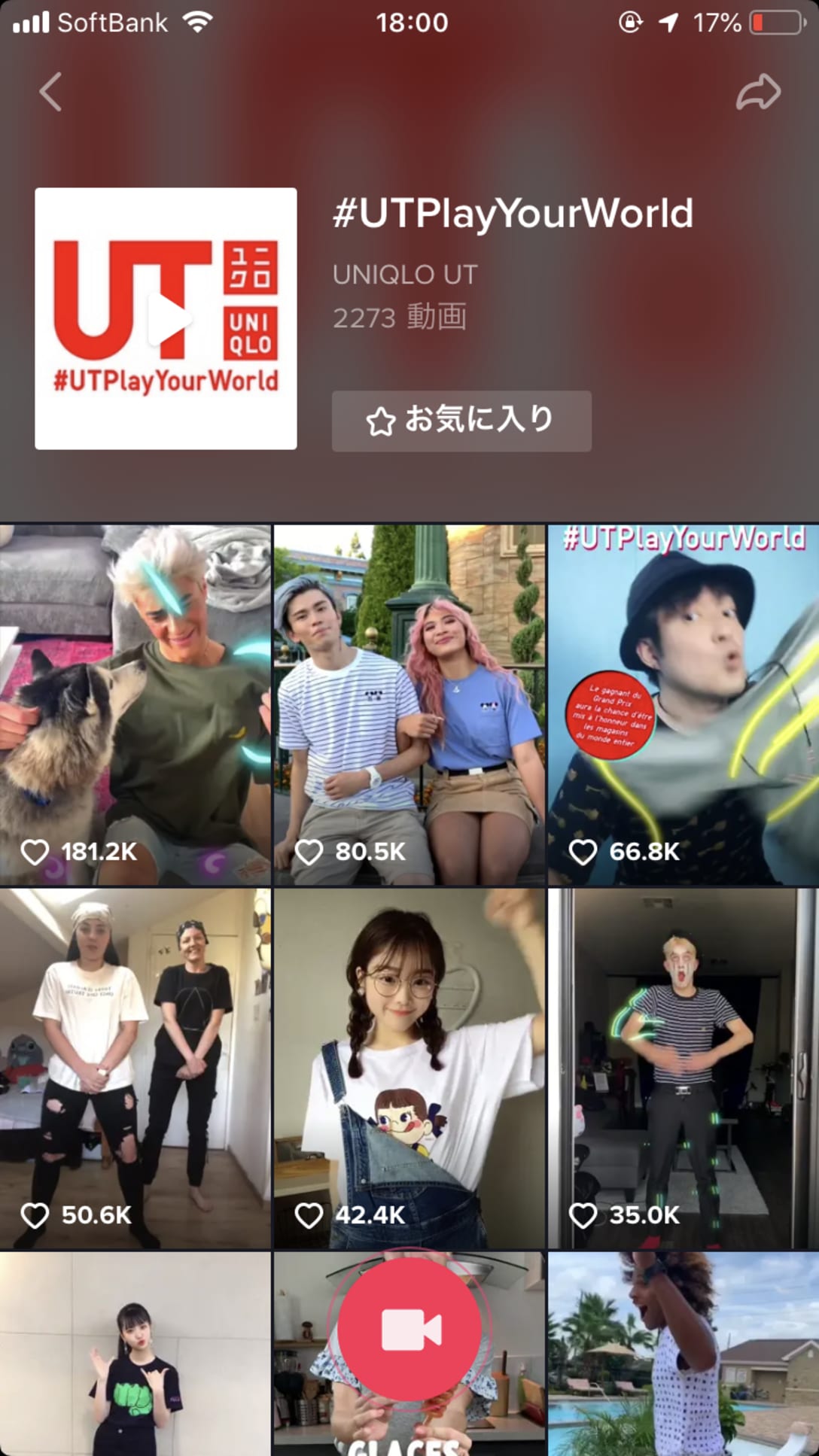819x1456 pixels.
Task: Go back with the top-left arrow
Action: (50, 93)
